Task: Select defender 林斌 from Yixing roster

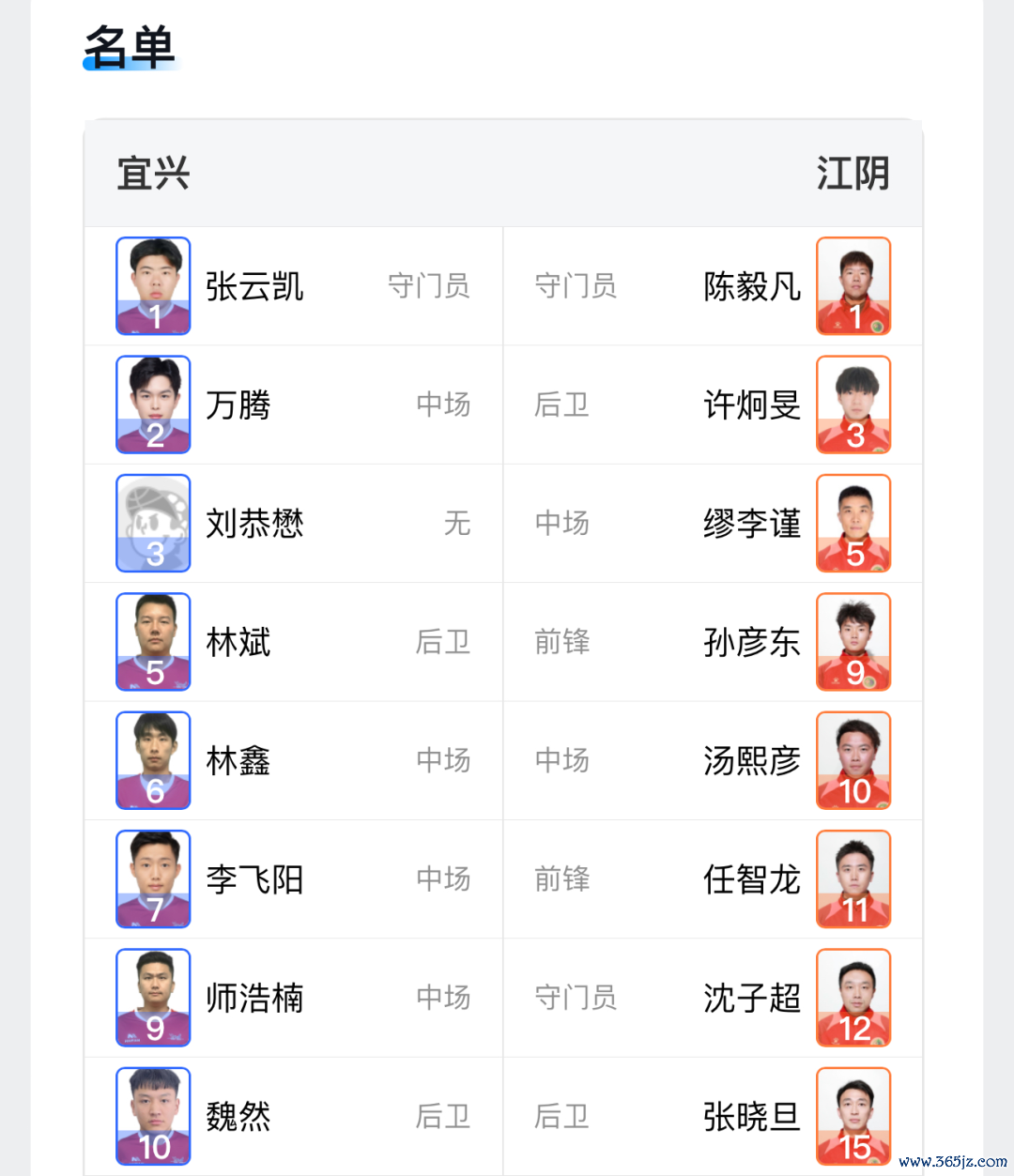Action: coord(238,642)
